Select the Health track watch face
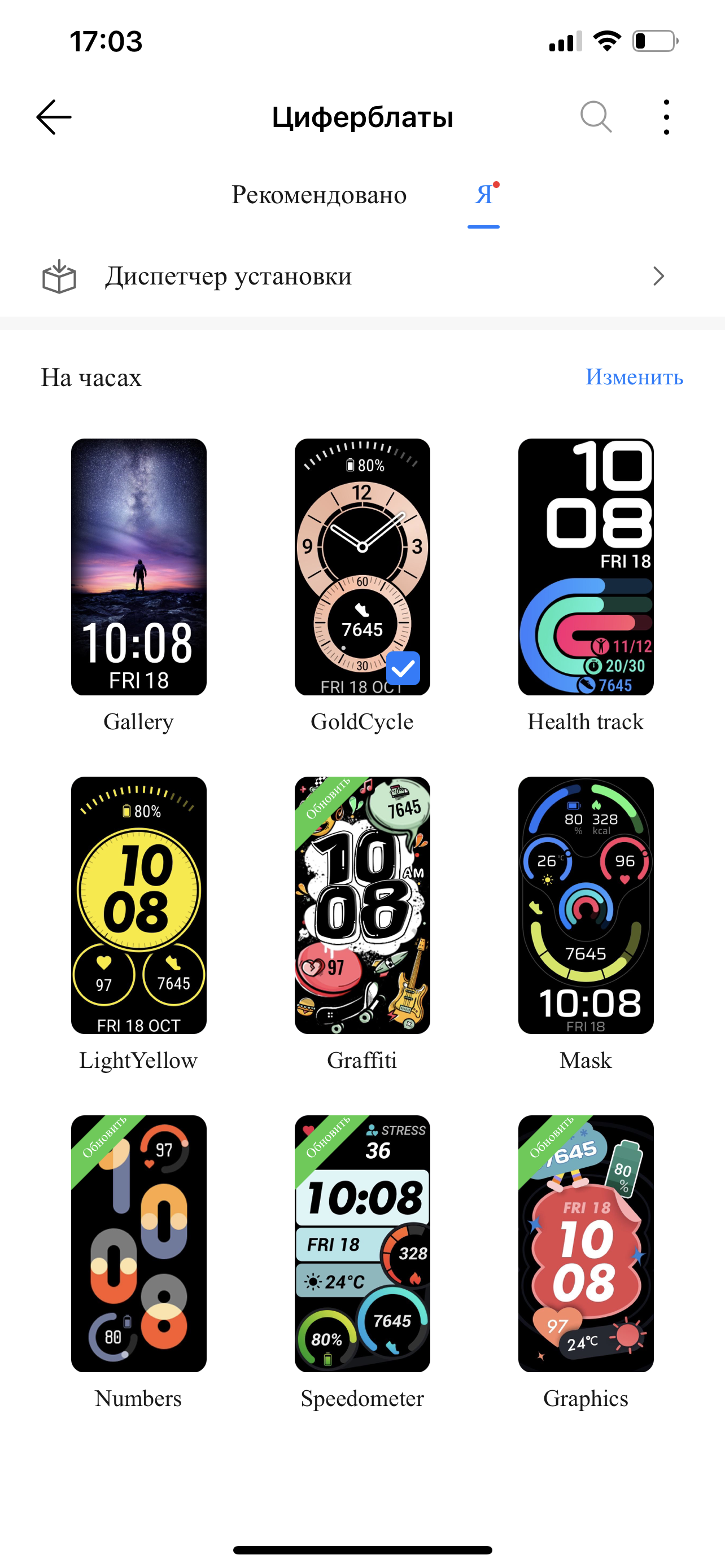Screen dimensions: 725x1568 click(586, 567)
